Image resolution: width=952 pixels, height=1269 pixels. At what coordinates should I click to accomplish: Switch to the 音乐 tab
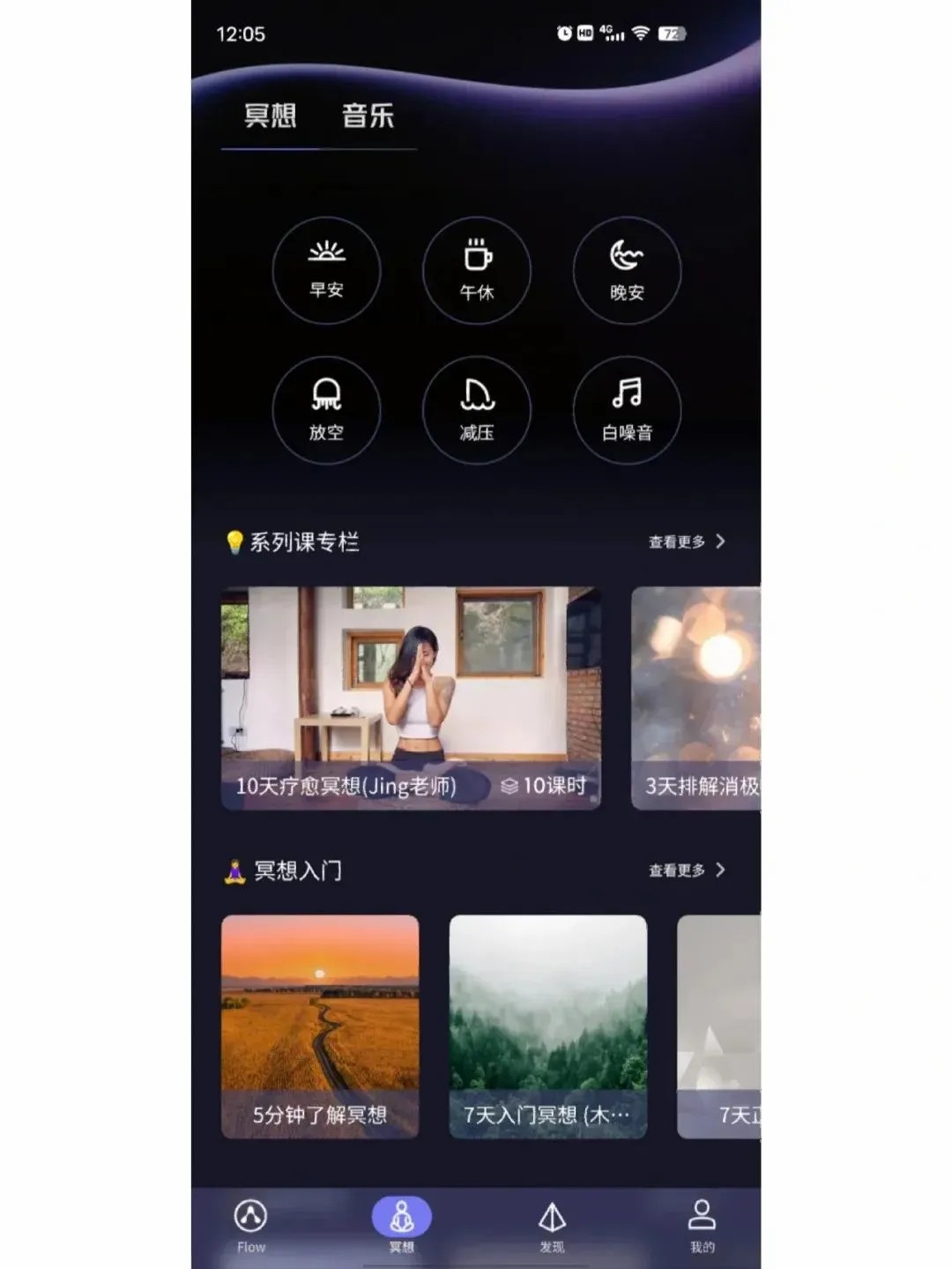click(368, 116)
